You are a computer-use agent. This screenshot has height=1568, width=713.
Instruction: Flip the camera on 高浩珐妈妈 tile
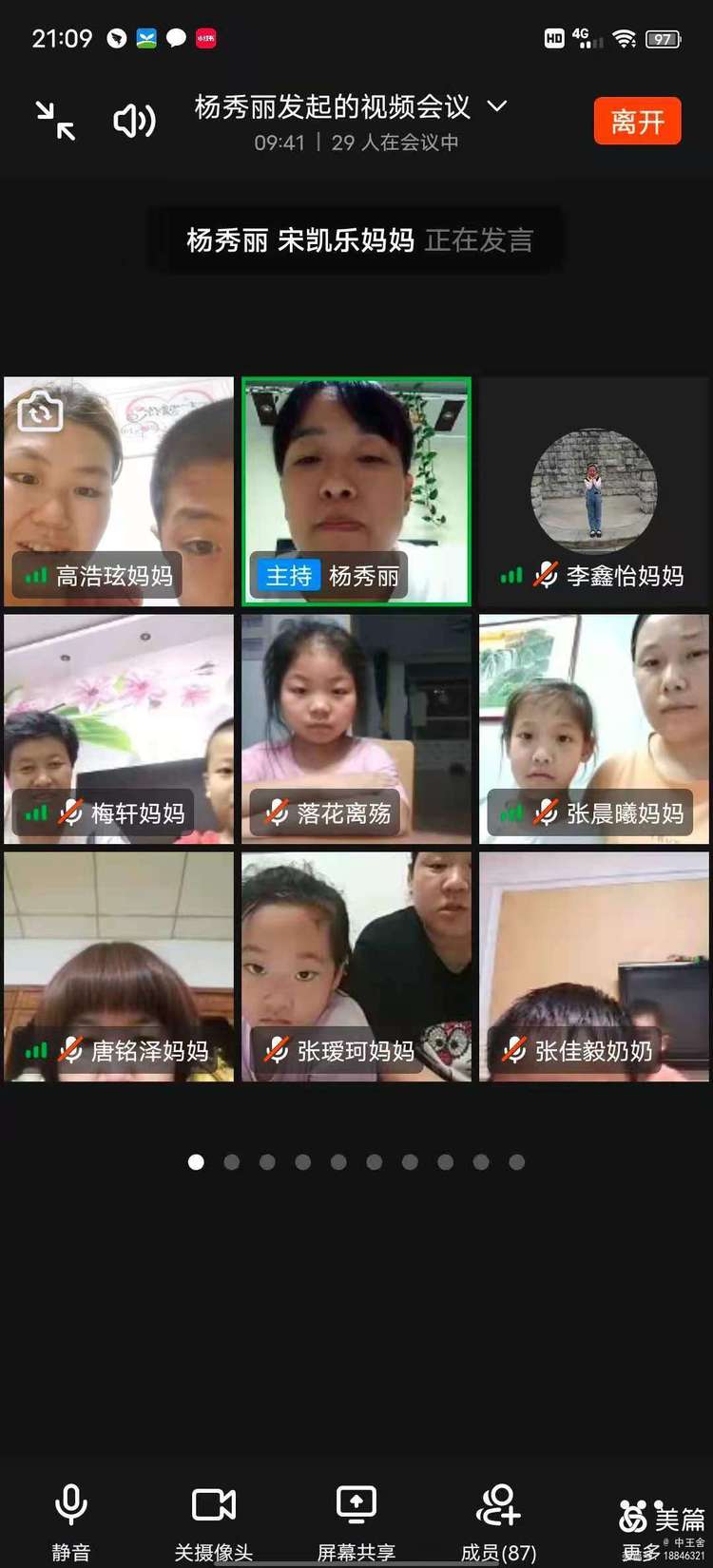40,411
